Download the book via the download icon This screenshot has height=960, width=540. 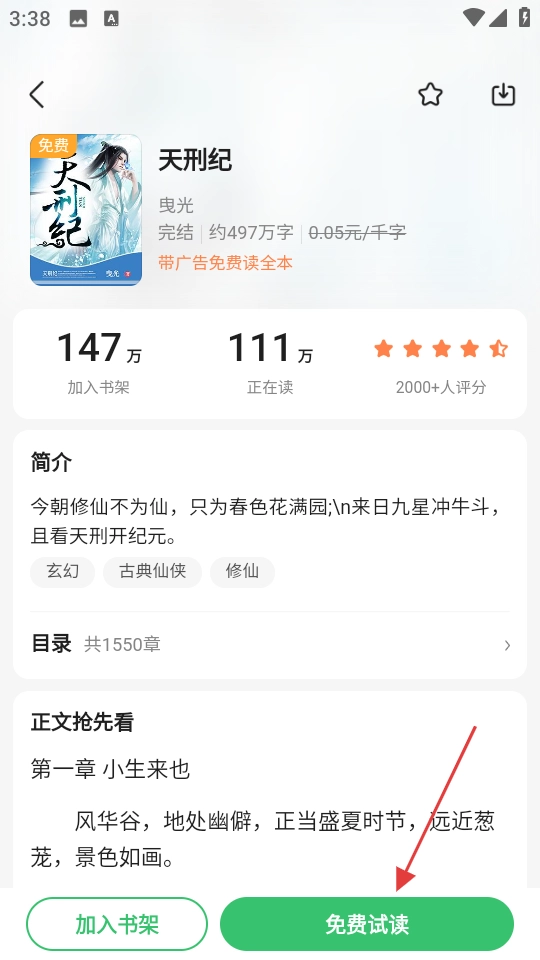pyautogui.click(x=503, y=95)
